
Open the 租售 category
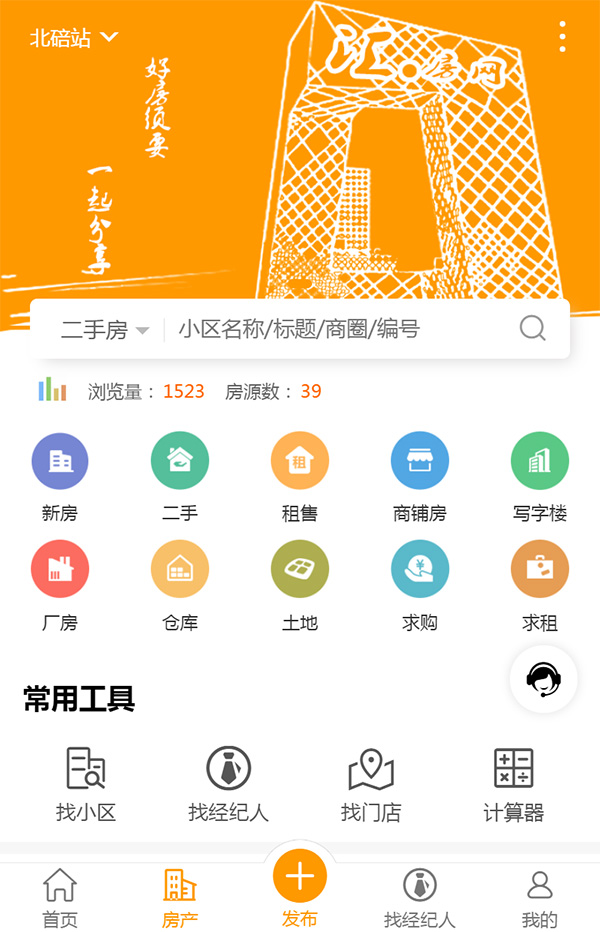300,462
